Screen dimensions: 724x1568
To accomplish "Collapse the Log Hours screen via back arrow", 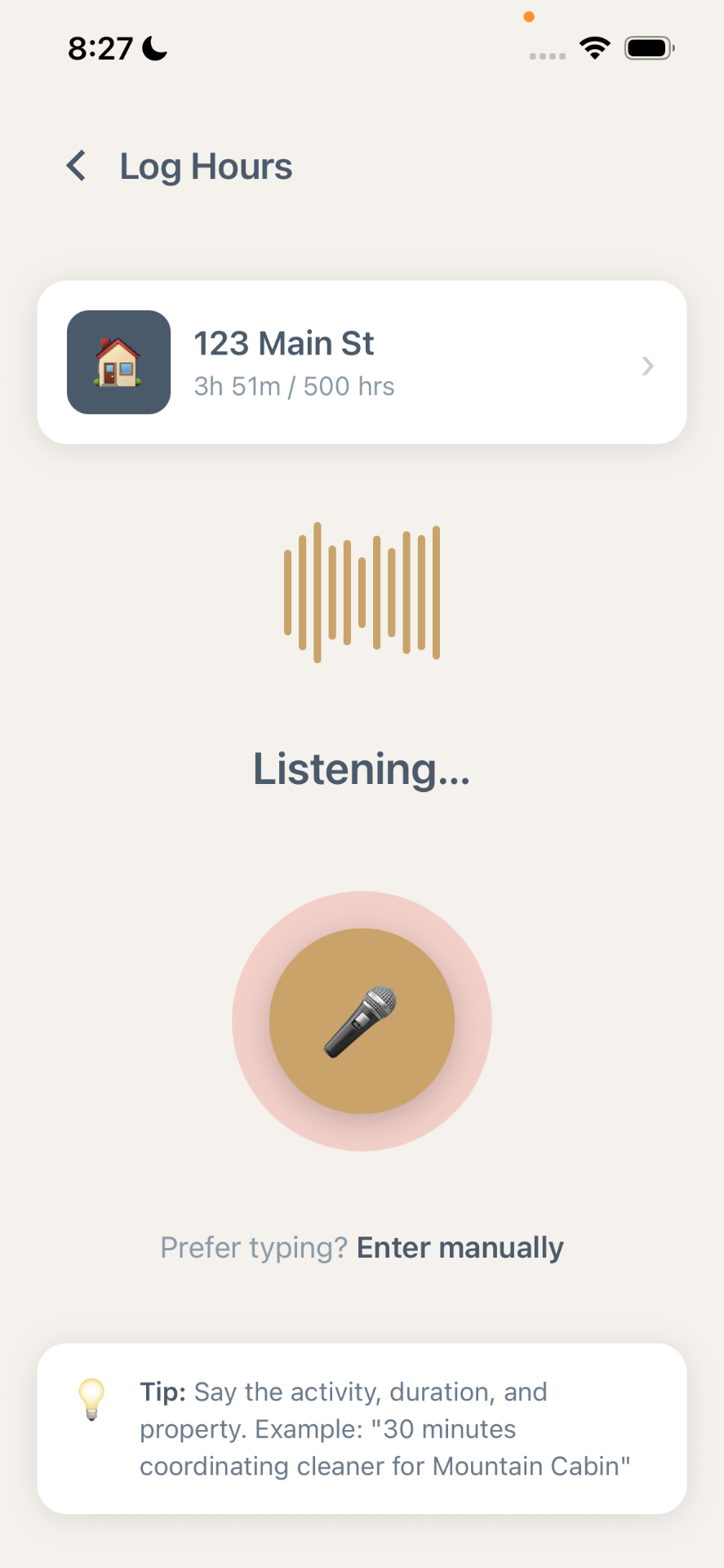I will [76, 166].
